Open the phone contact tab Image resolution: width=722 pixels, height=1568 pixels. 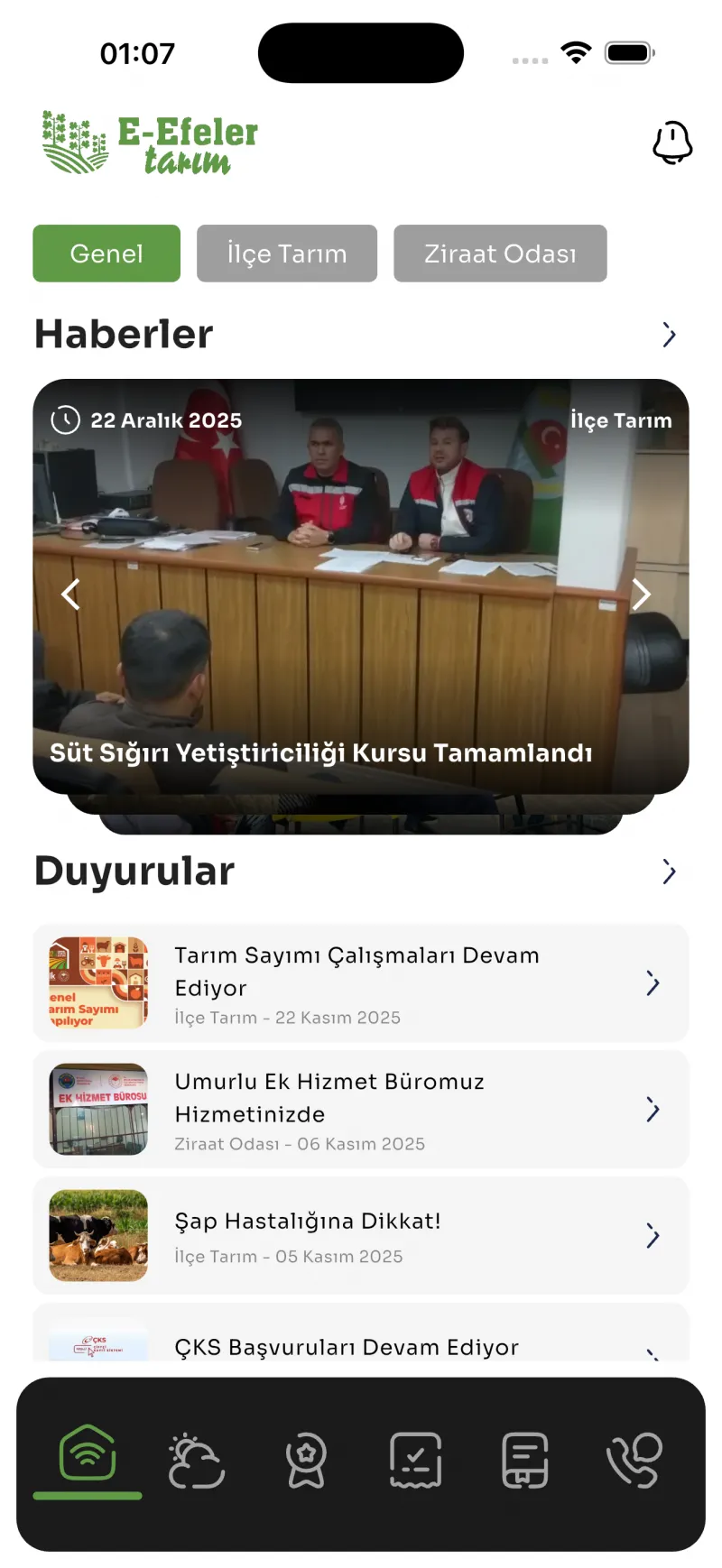[634, 1461]
